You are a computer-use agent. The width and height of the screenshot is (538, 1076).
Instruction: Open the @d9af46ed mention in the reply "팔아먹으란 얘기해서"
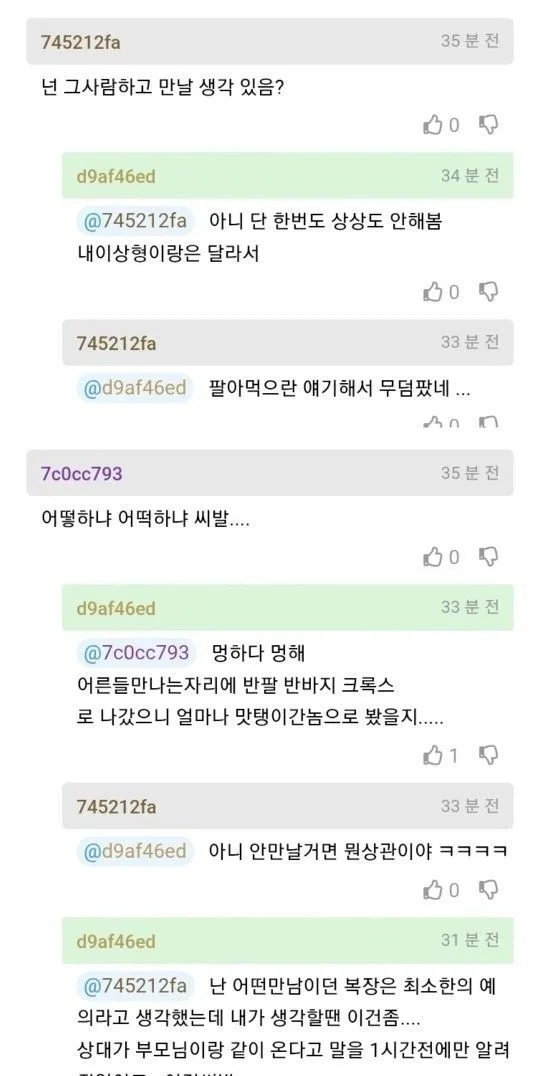point(135,388)
